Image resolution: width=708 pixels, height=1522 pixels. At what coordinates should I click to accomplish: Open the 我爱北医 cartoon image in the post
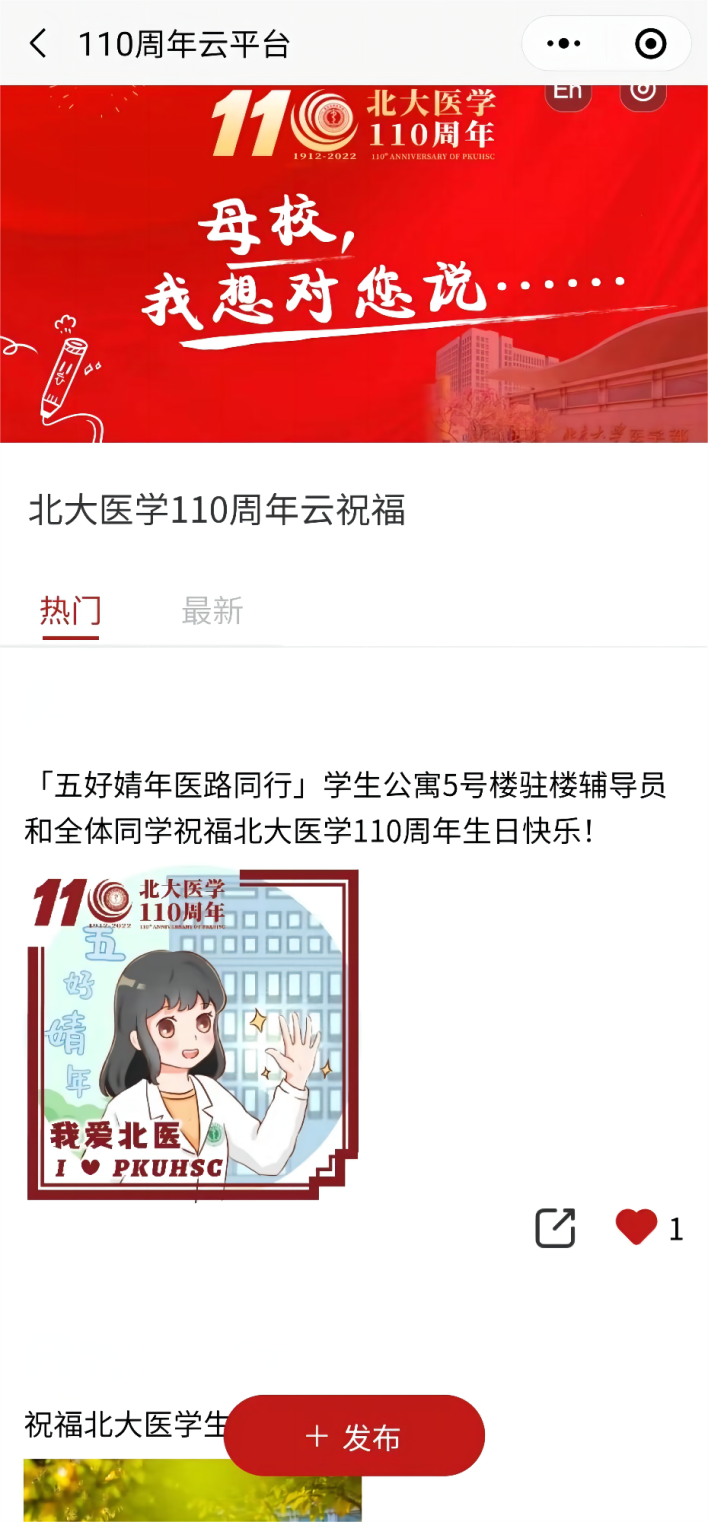tap(192, 1034)
